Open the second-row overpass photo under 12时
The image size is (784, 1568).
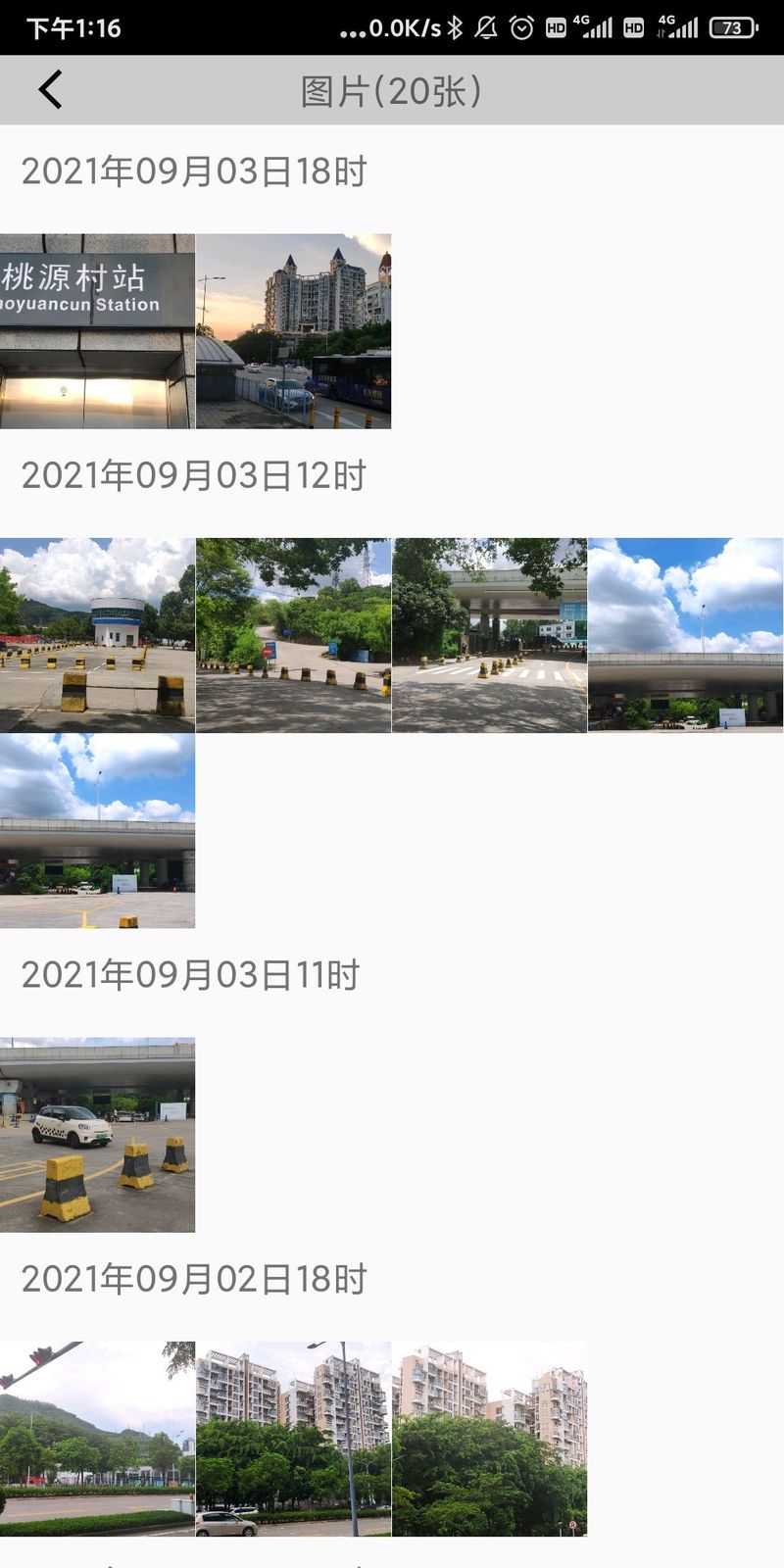tap(97, 831)
